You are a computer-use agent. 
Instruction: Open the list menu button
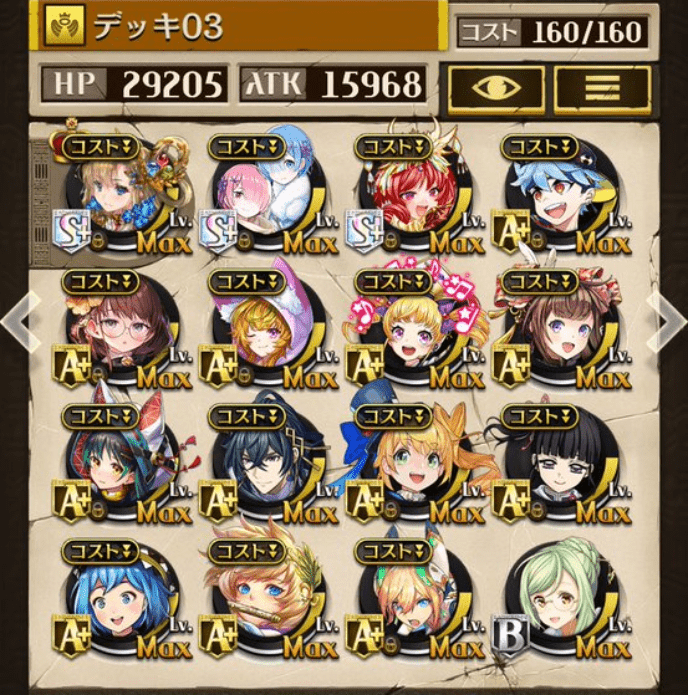pos(601,89)
